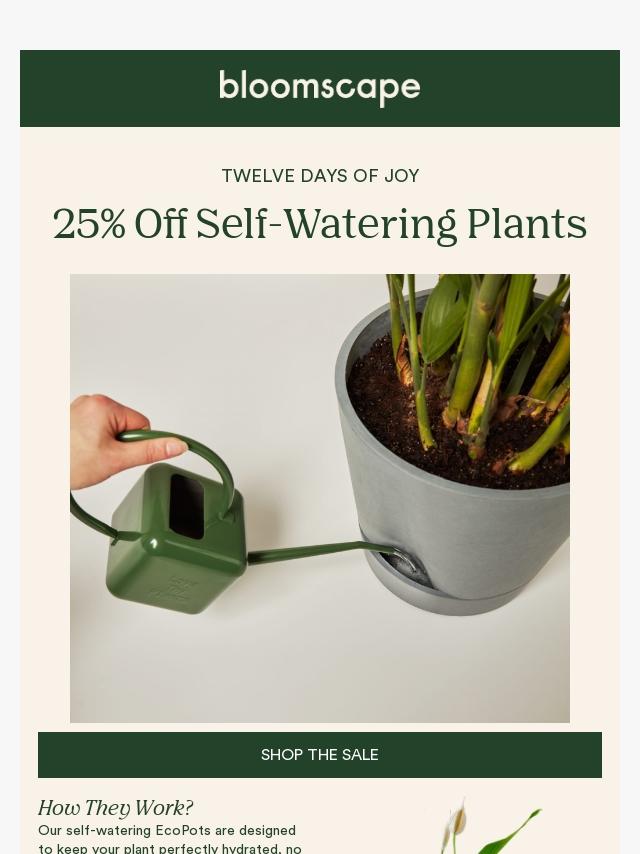Open the watering can plant hero image
Screen dimensions: 640x854
(x=320, y=498)
